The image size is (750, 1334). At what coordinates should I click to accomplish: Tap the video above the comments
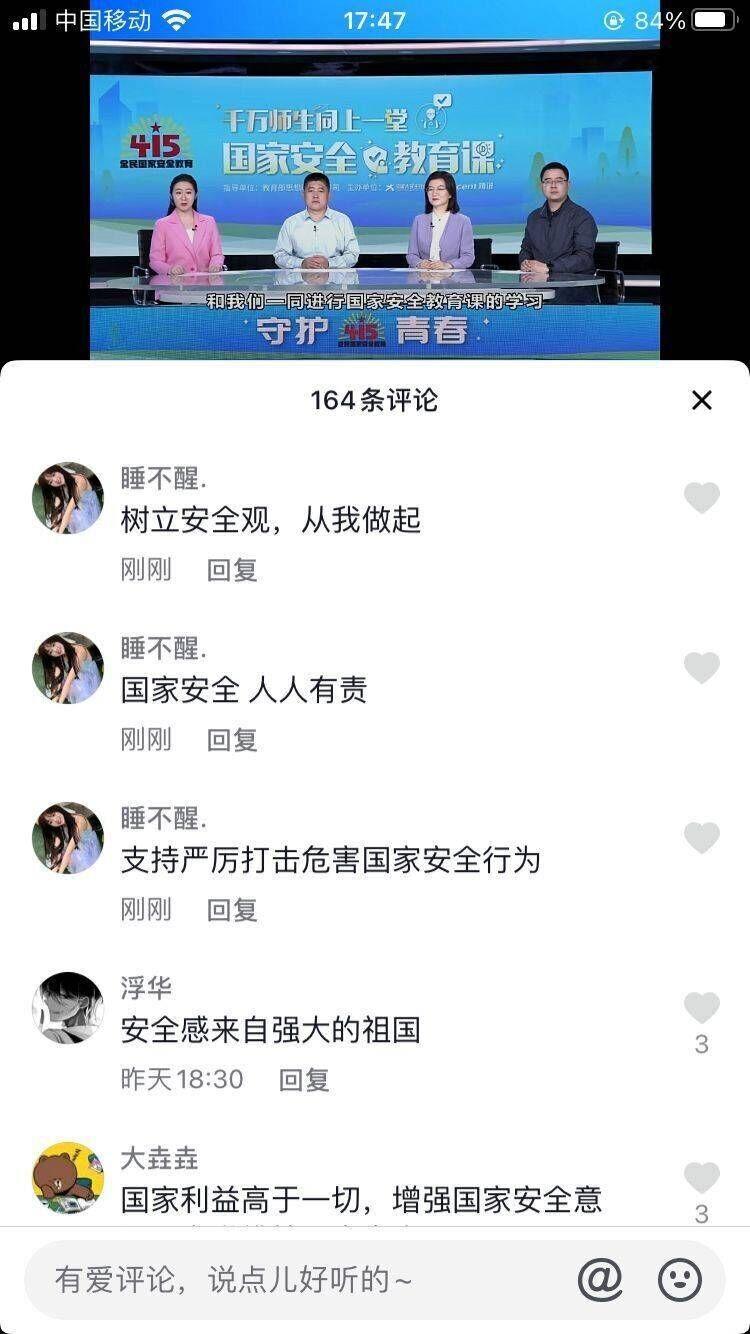375,200
